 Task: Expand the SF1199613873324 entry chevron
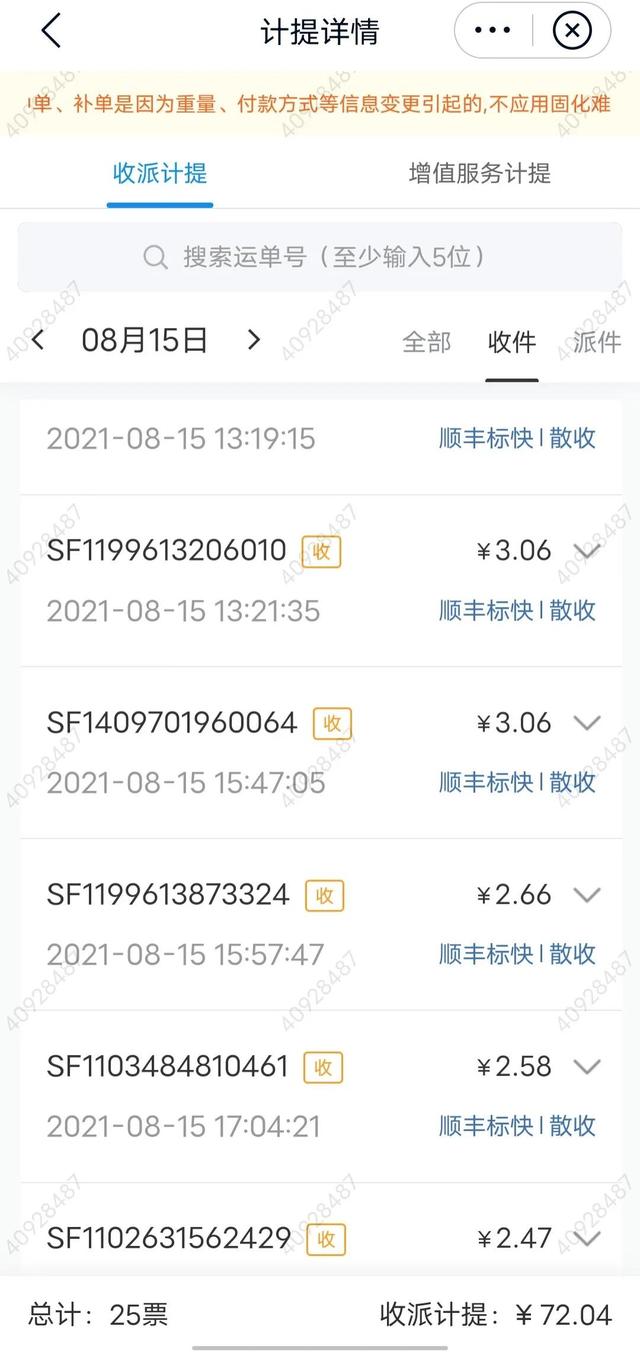click(x=587, y=895)
